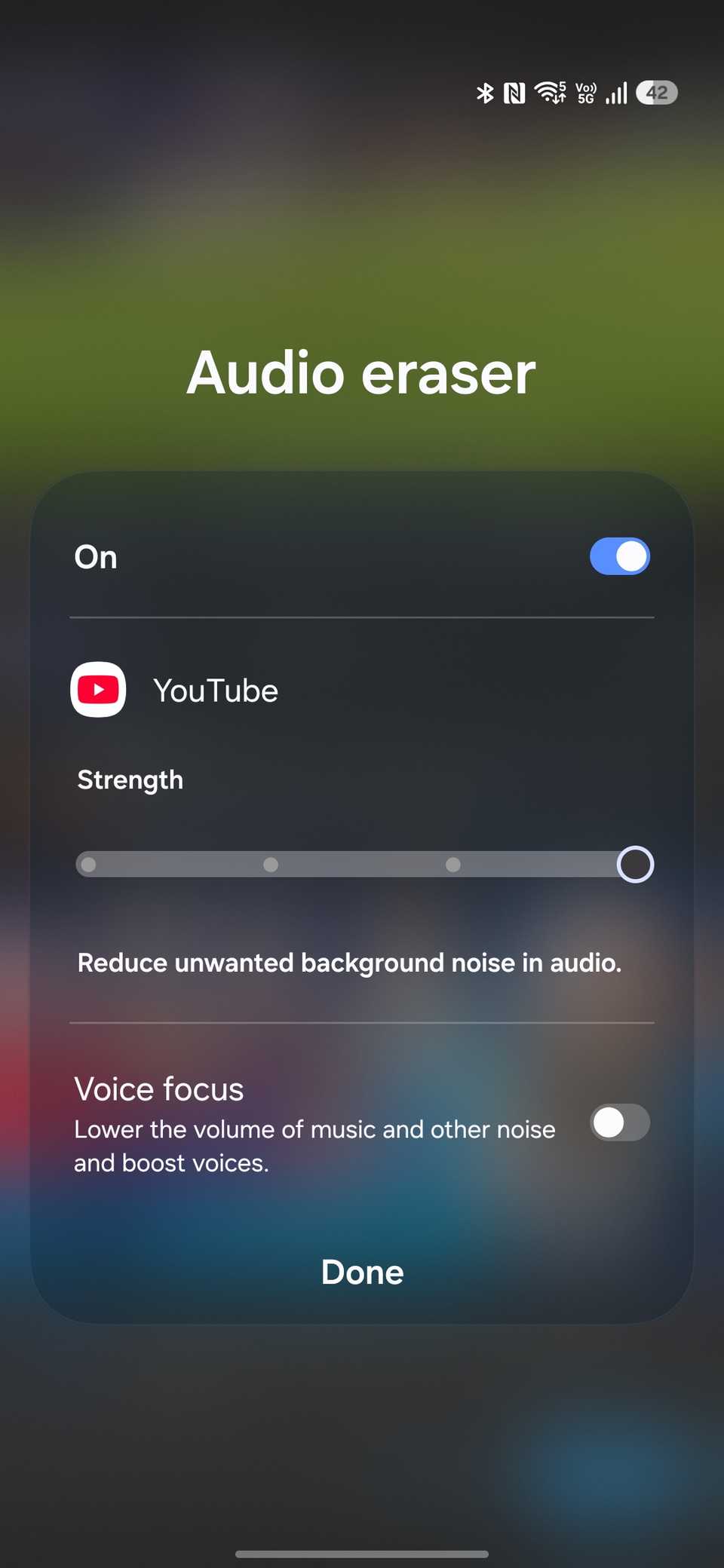Tap the NFC indicator icon
This screenshot has width=724, height=1568.
click(514, 92)
